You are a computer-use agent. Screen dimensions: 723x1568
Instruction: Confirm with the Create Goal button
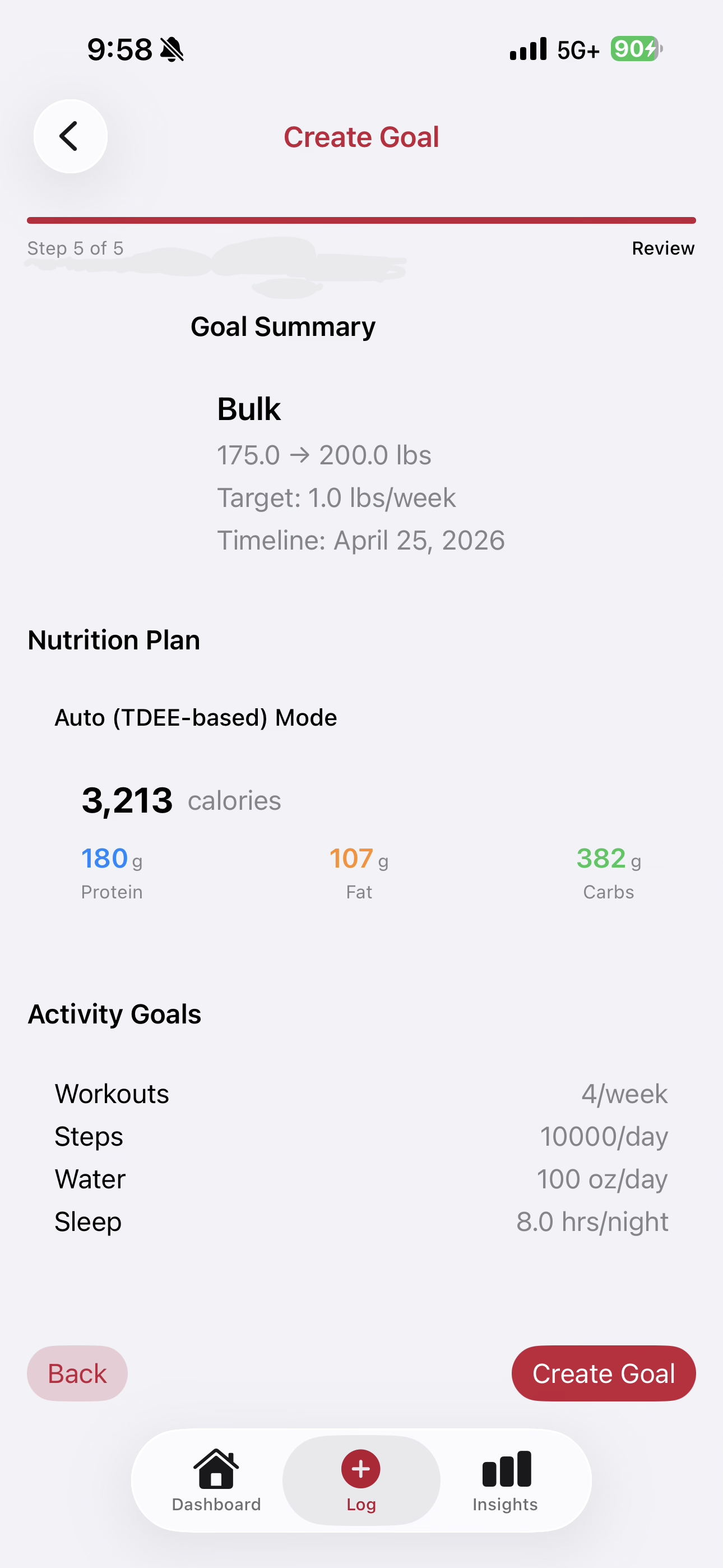pyautogui.click(x=603, y=1373)
